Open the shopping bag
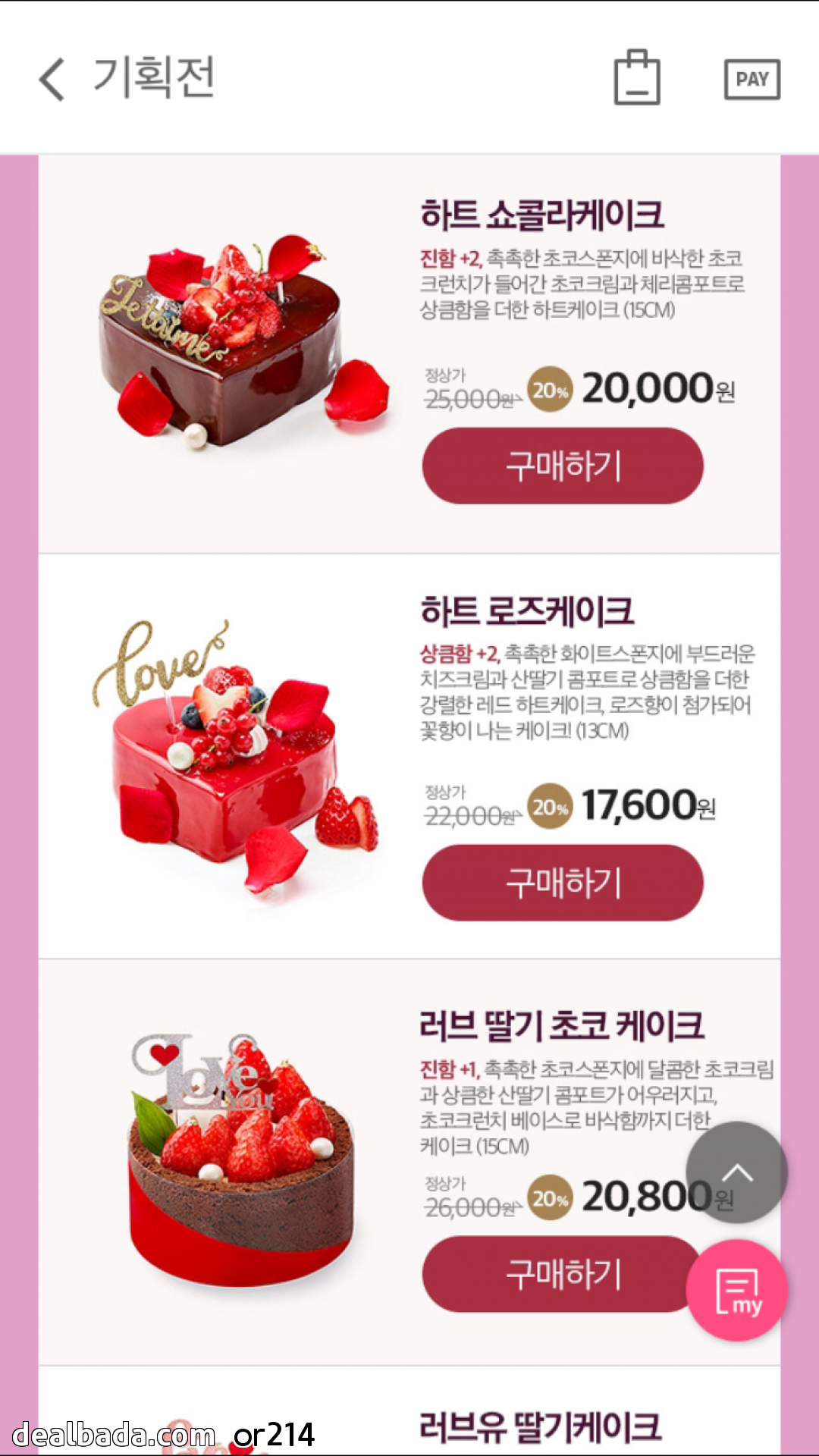This screenshot has width=819, height=1456. point(636,78)
